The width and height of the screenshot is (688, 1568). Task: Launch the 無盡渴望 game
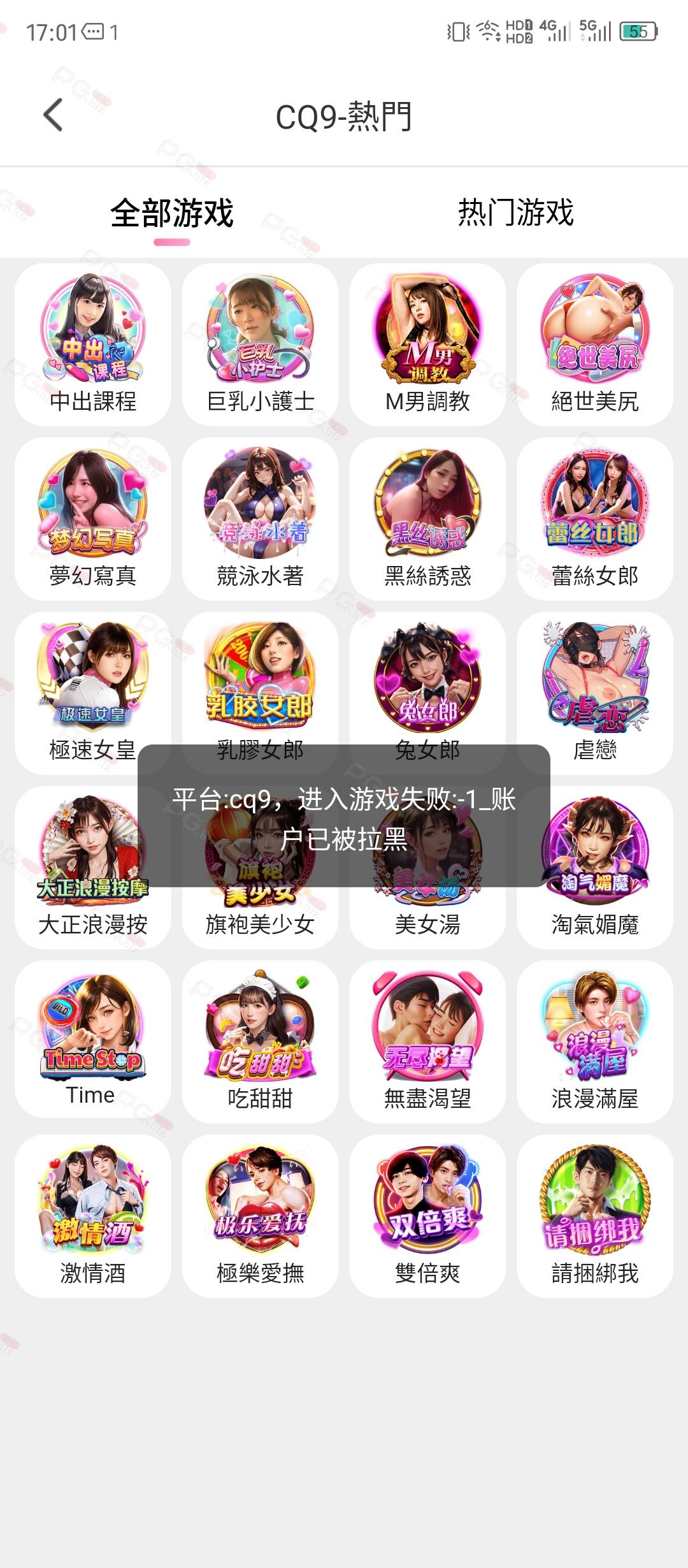(x=427, y=1042)
